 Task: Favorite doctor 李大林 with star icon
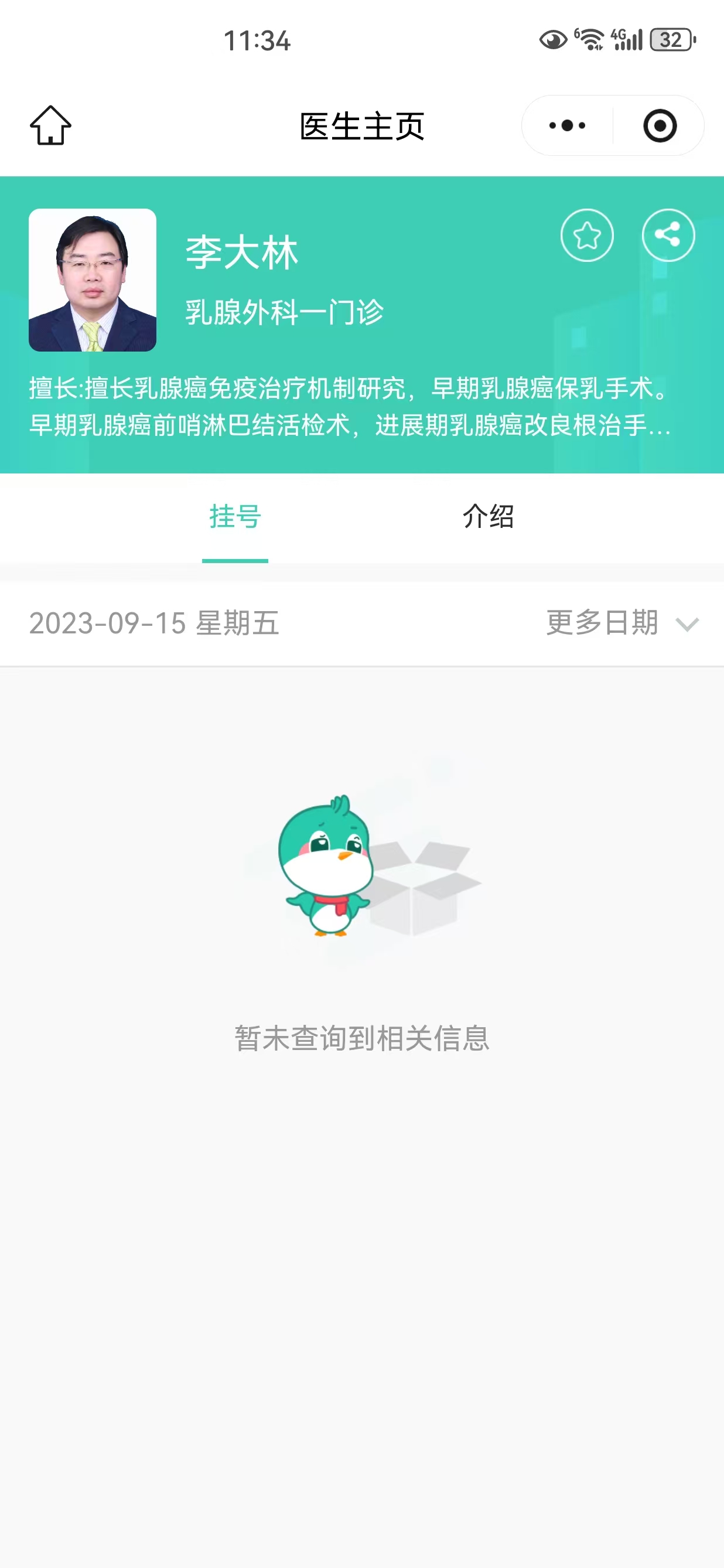click(x=586, y=236)
